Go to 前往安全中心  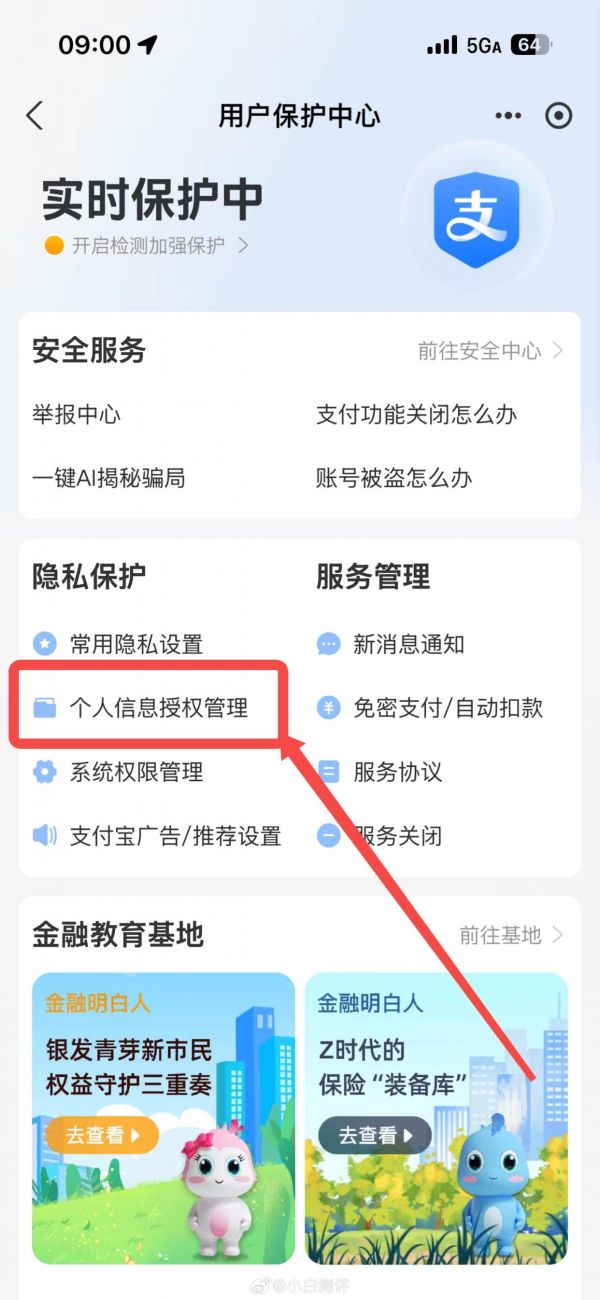click(491, 351)
